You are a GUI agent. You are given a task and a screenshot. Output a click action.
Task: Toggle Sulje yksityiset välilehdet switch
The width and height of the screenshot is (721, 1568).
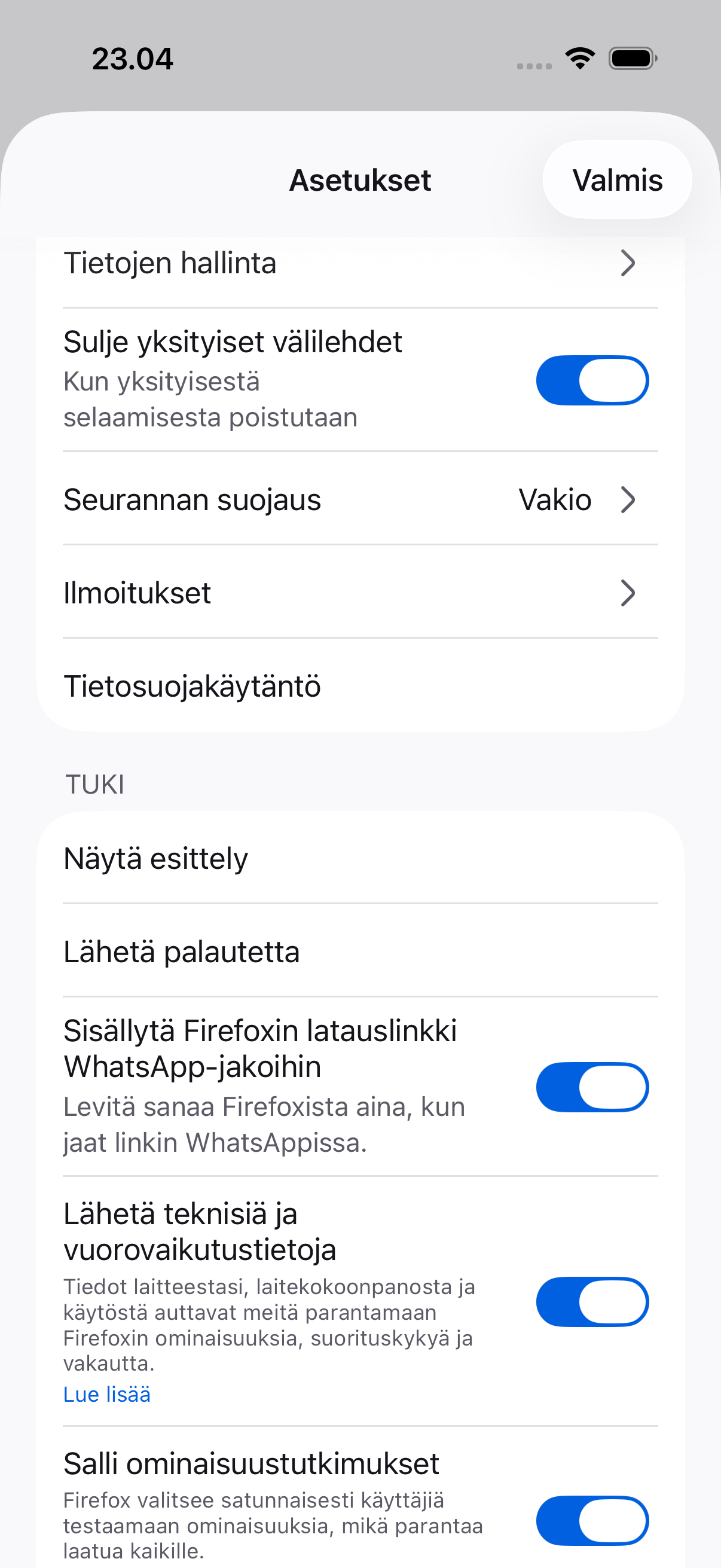592,380
